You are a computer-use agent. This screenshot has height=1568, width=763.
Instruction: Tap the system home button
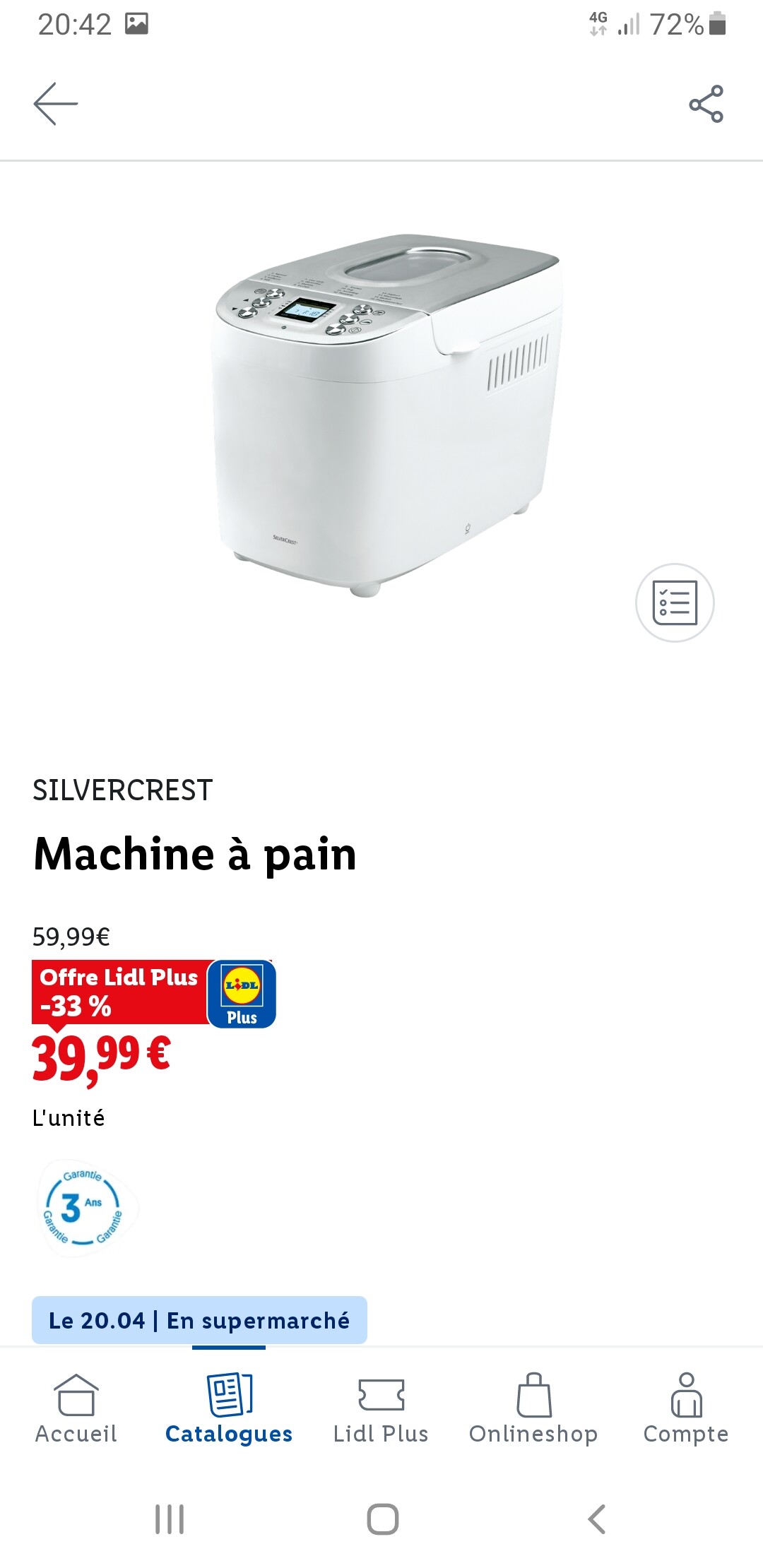pos(382,1519)
